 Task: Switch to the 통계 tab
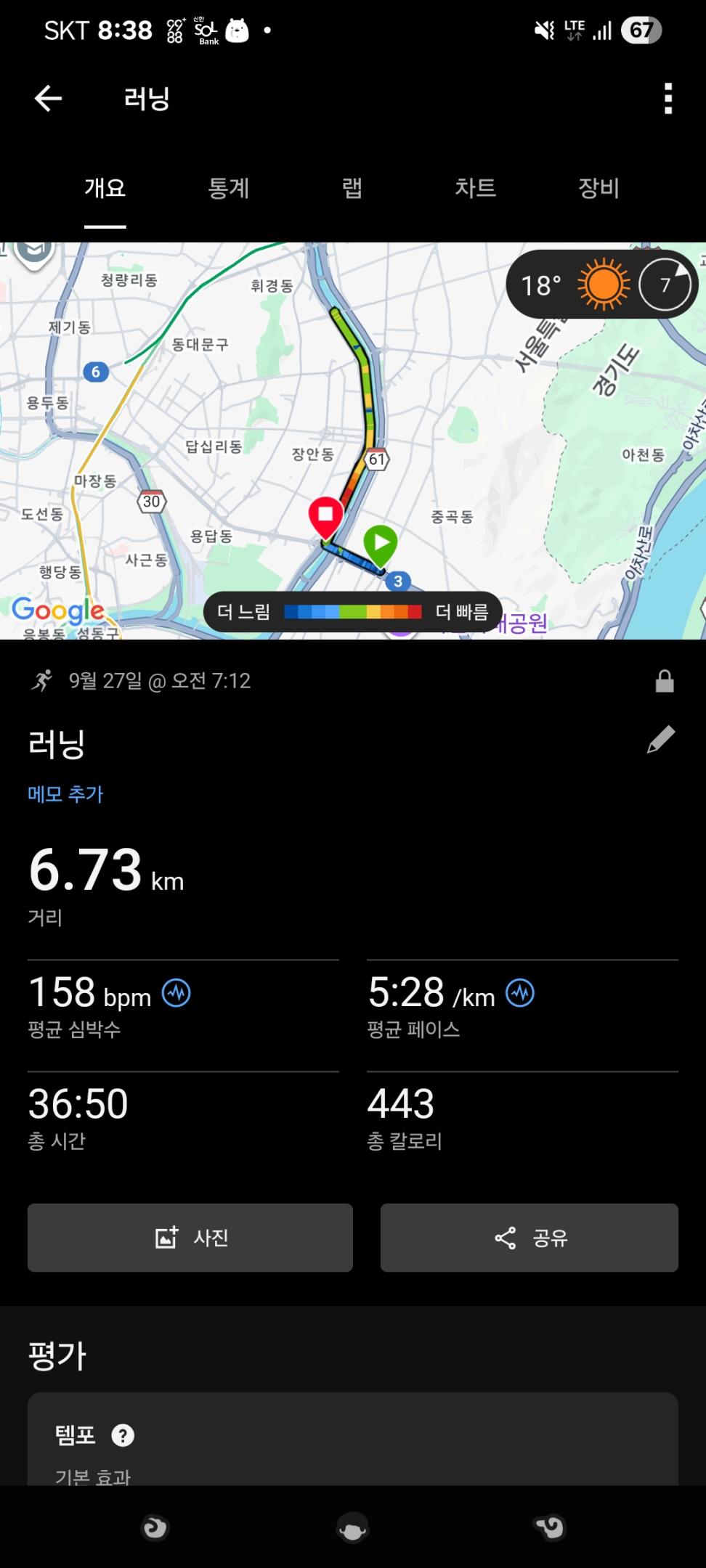tap(229, 189)
